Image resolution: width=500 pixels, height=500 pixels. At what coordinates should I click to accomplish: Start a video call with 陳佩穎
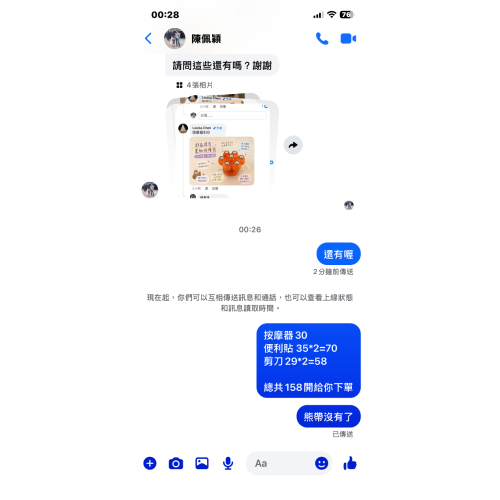pos(348,39)
